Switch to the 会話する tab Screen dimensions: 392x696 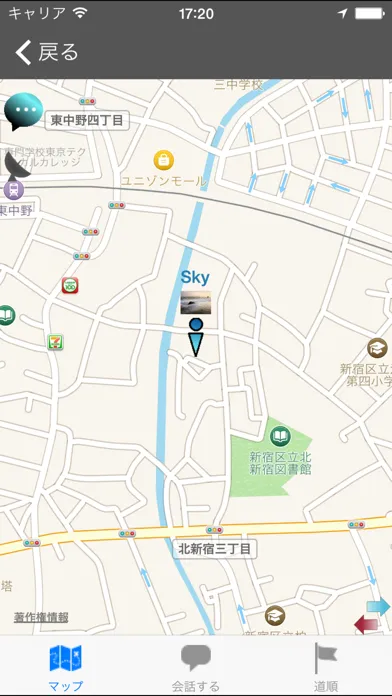(196, 667)
